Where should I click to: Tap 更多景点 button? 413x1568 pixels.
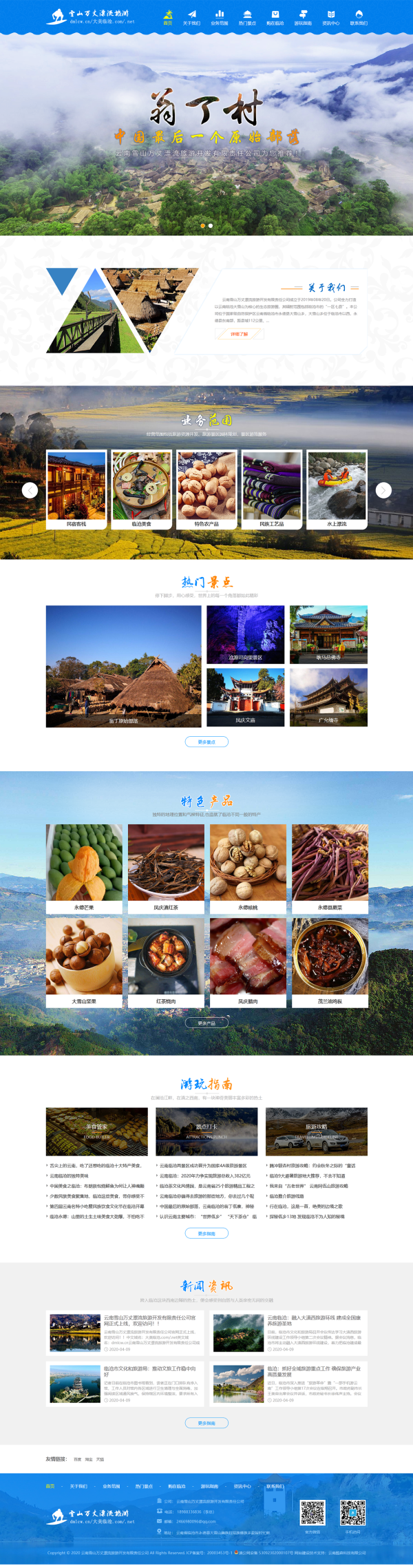pyautogui.click(x=206, y=742)
